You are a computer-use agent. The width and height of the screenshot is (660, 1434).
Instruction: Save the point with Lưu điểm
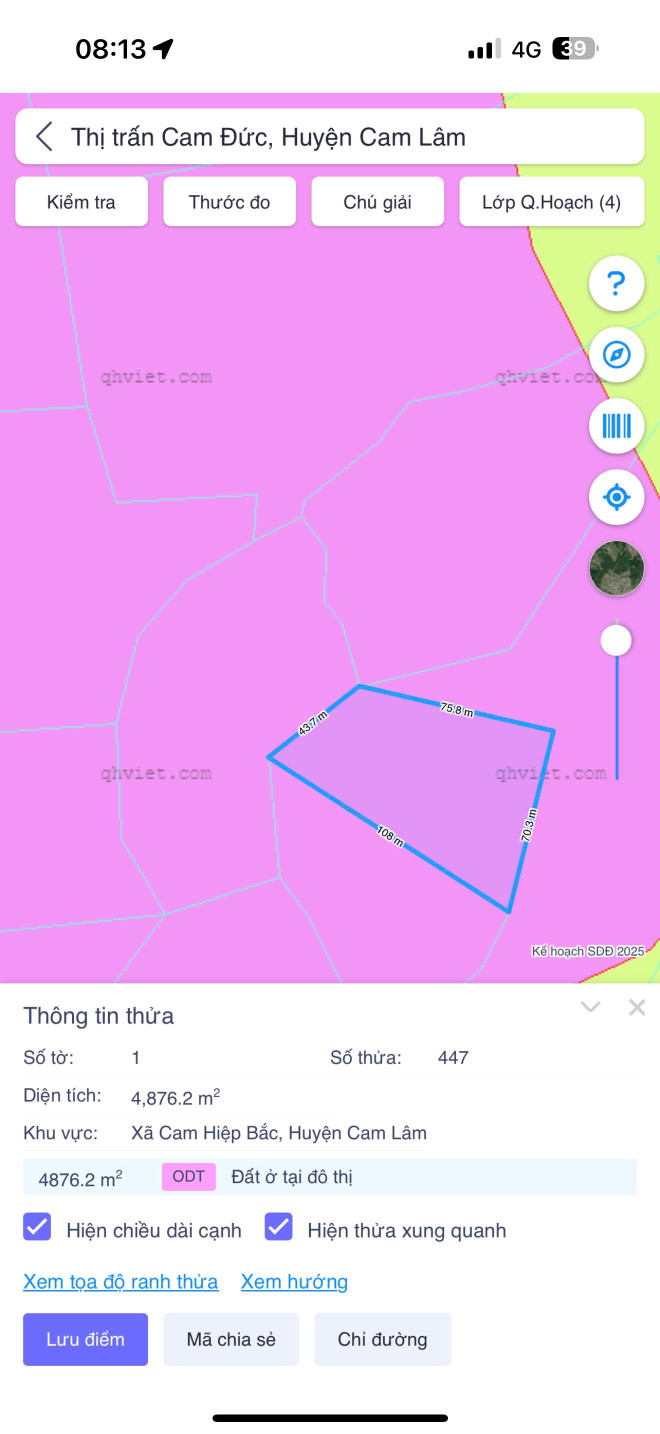click(85, 1339)
